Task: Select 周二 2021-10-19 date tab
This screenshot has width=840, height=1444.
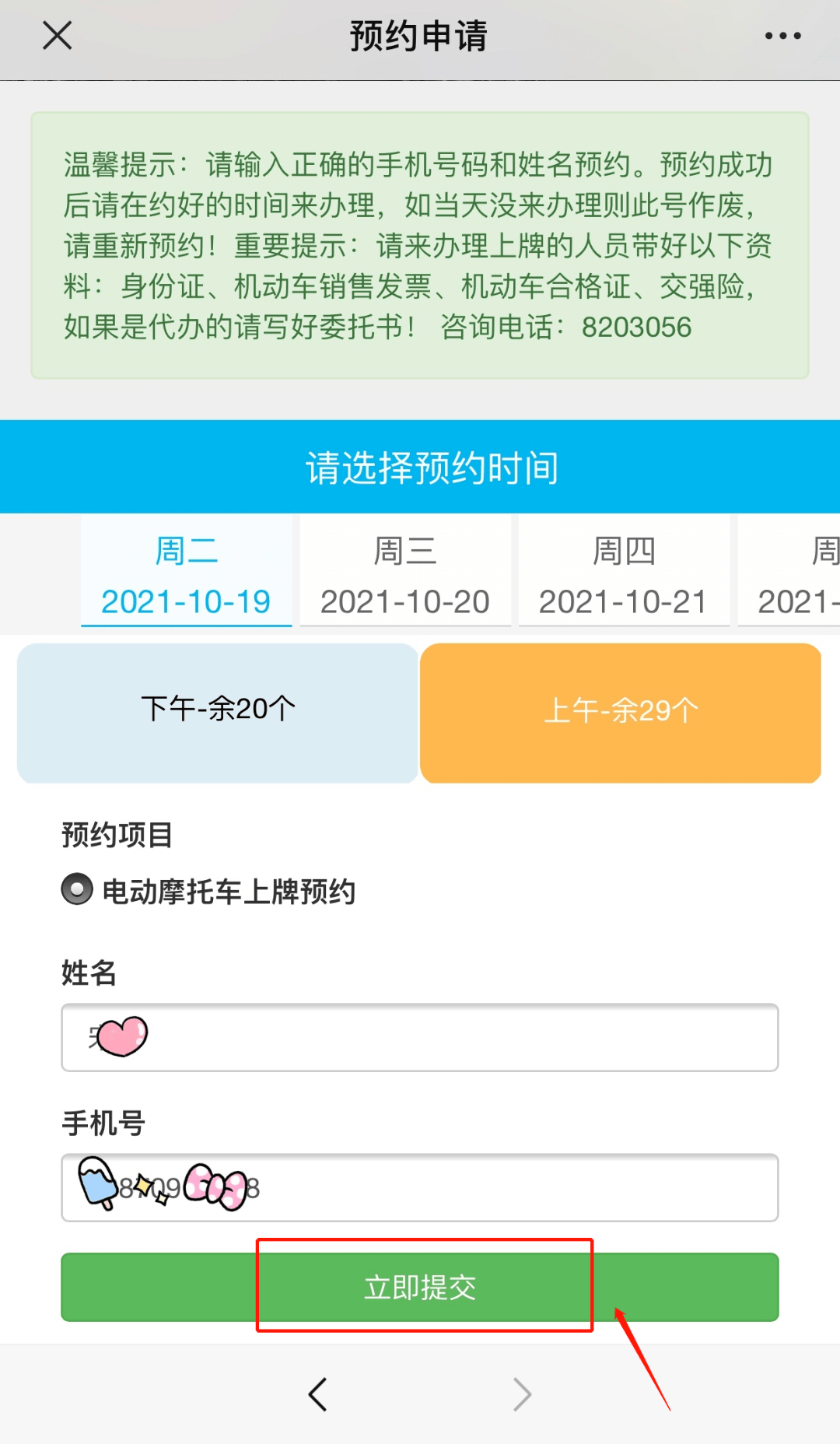Action: point(186,574)
